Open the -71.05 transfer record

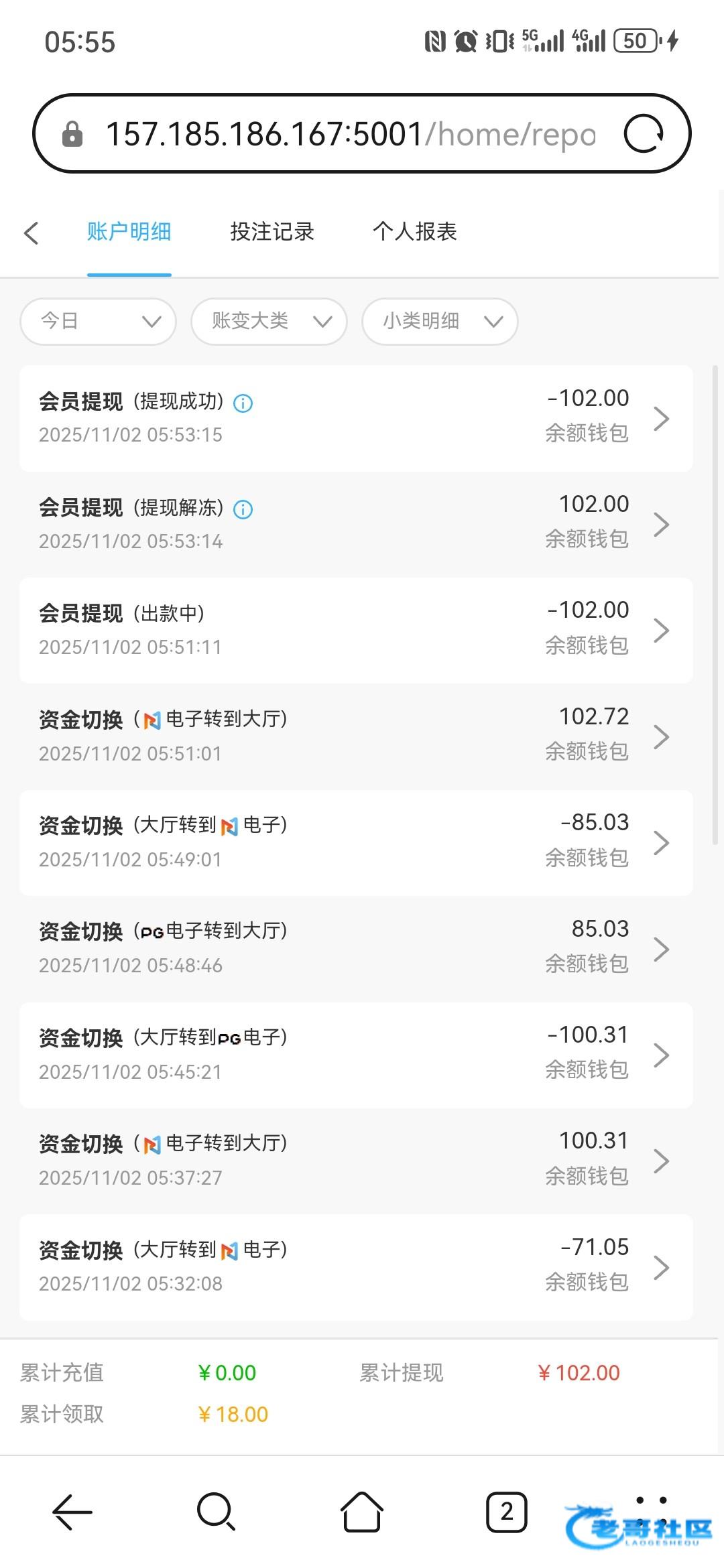(355, 1266)
